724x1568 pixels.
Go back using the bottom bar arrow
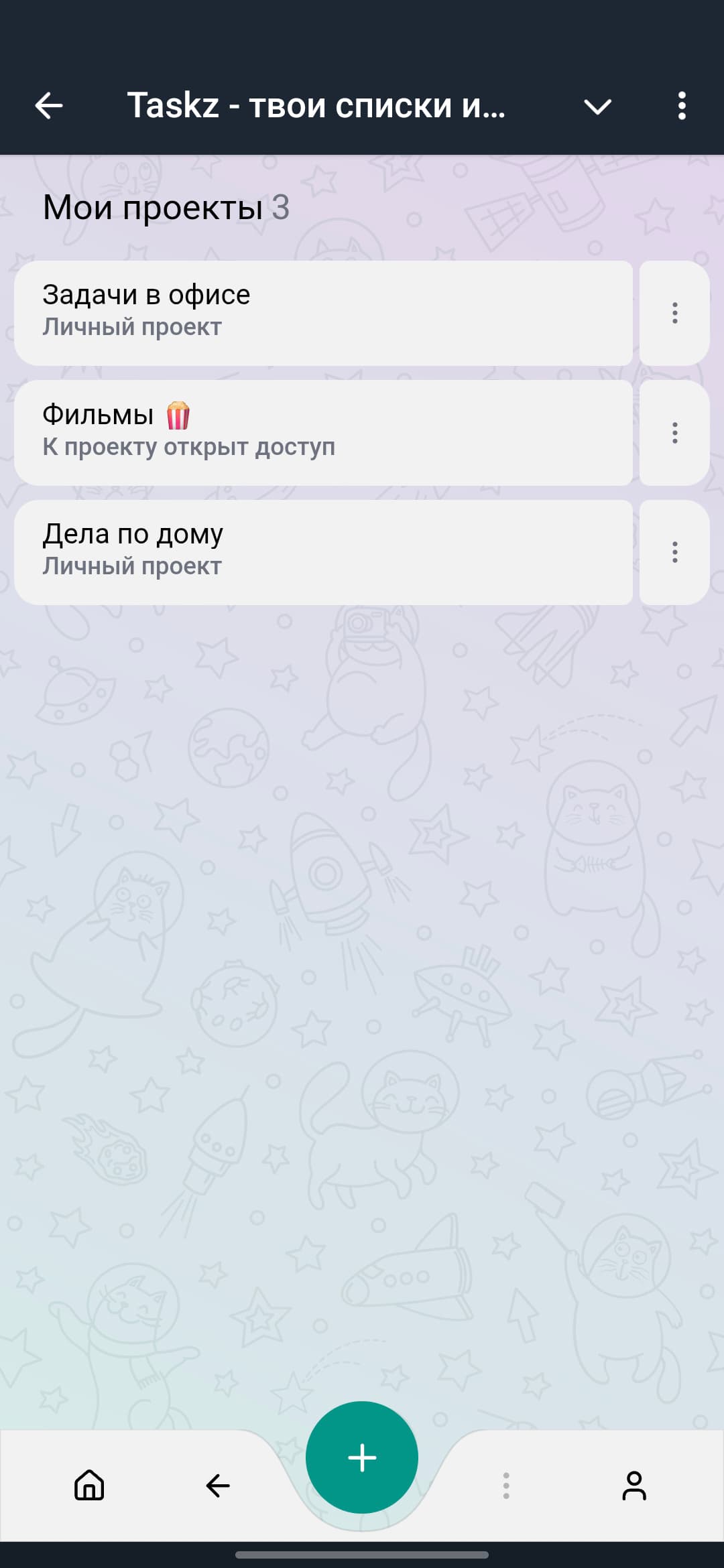coord(217,1485)
